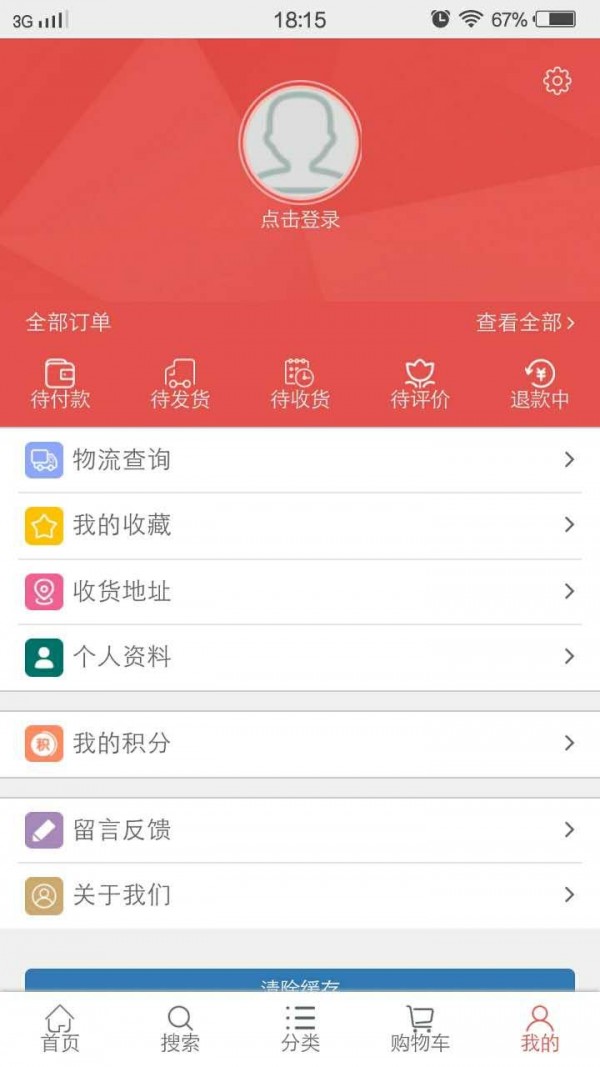The height and width of the screenshot is (1067, 600).
Task: Open 留言反馈 row
Action: [x=300, y=830]
